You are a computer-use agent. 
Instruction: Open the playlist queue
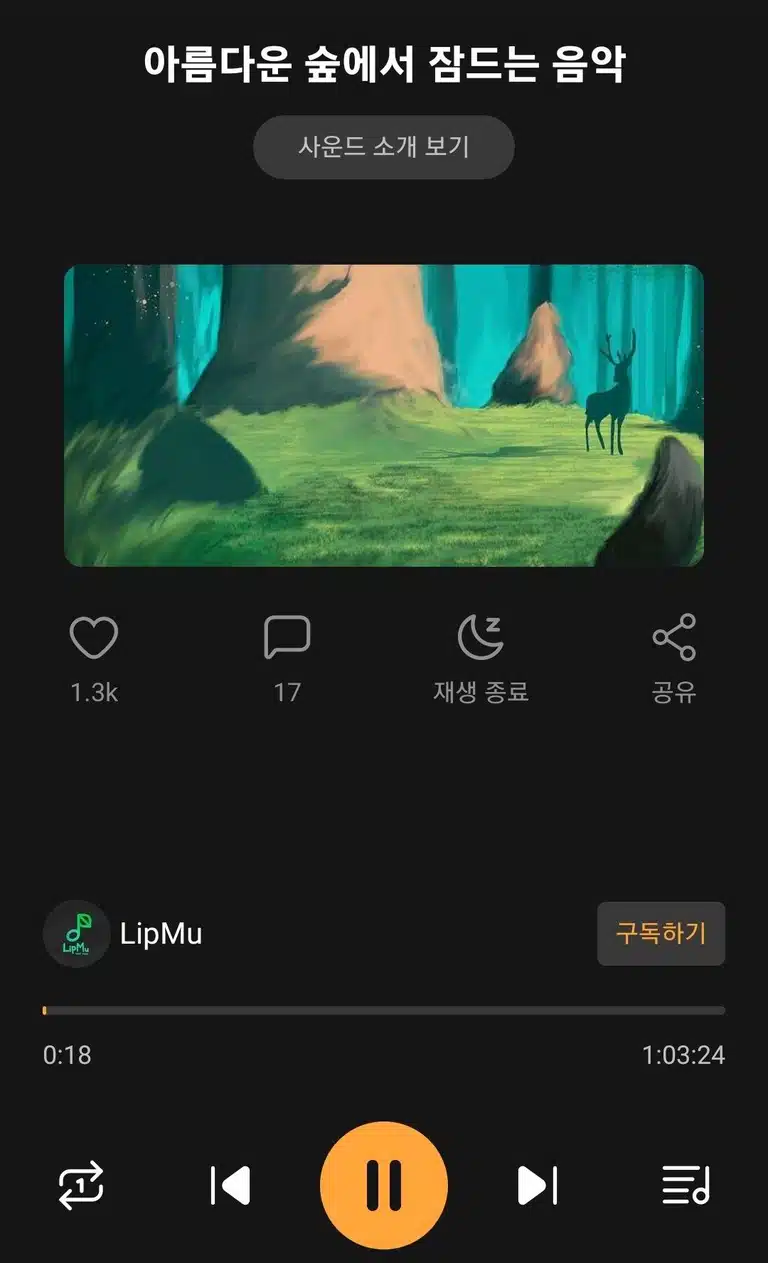point(686,1186)
